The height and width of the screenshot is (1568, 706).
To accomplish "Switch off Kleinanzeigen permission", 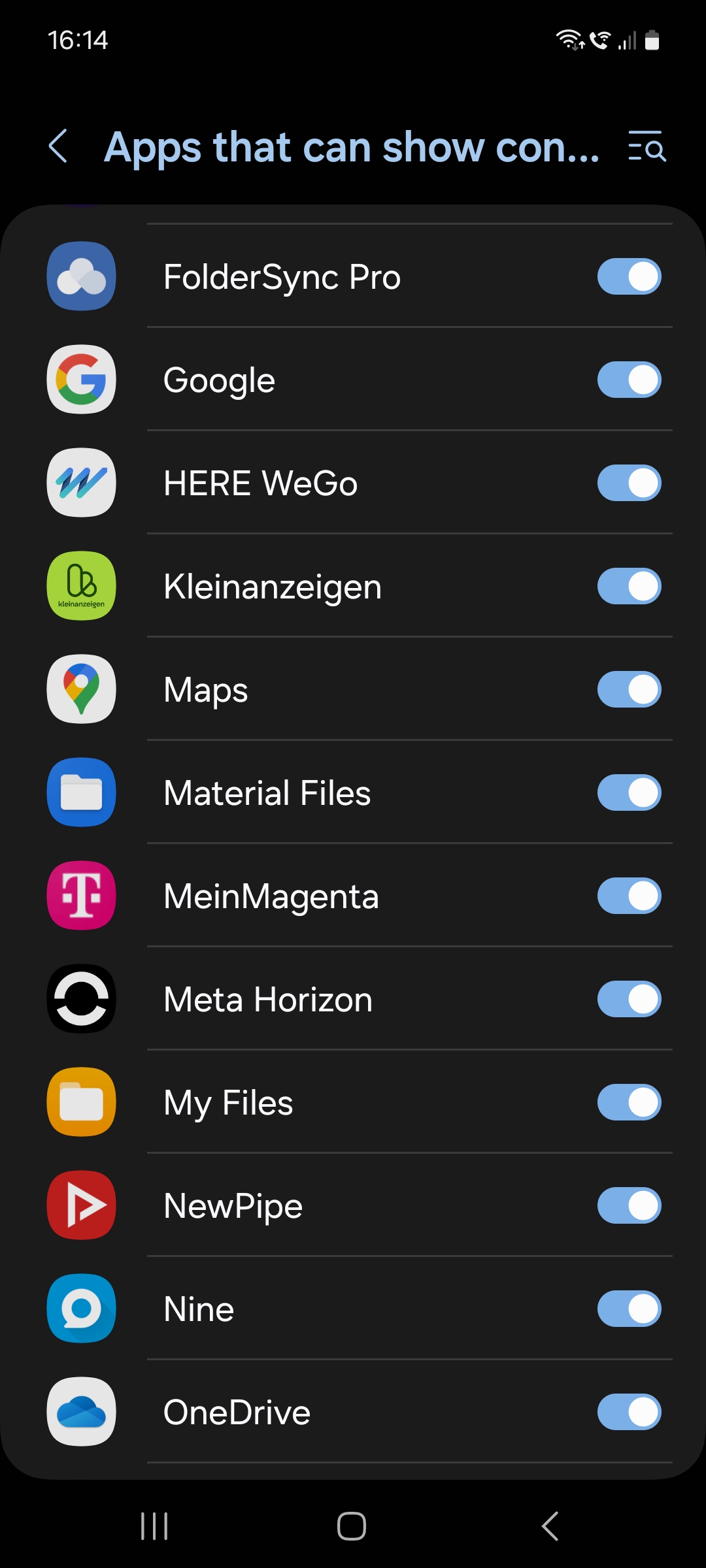I will coord(629,586).
